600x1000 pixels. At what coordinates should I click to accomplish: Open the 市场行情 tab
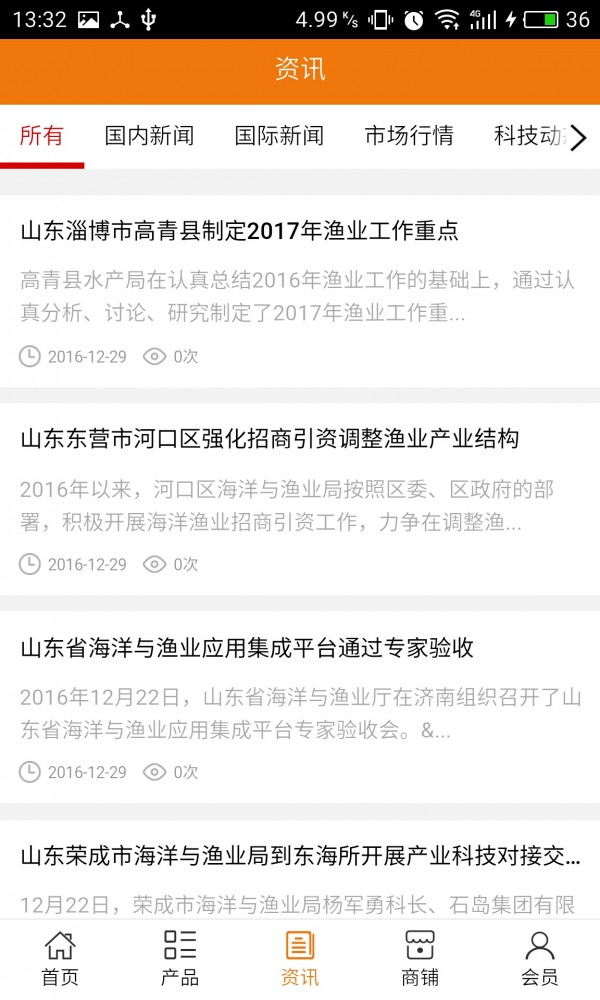tap(409, 136)
